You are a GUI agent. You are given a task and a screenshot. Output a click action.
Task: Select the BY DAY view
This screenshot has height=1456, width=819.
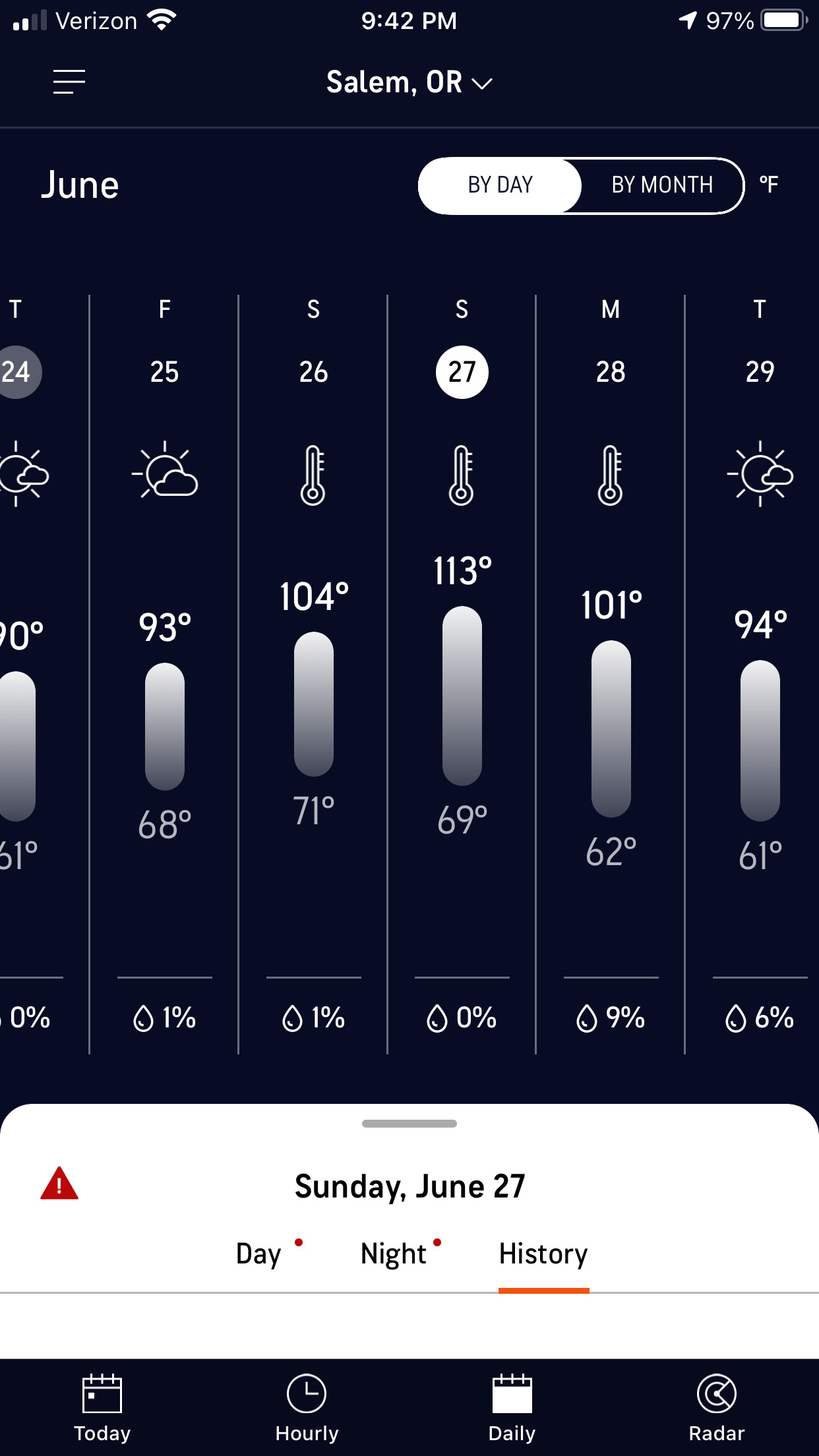click(500, 185)
